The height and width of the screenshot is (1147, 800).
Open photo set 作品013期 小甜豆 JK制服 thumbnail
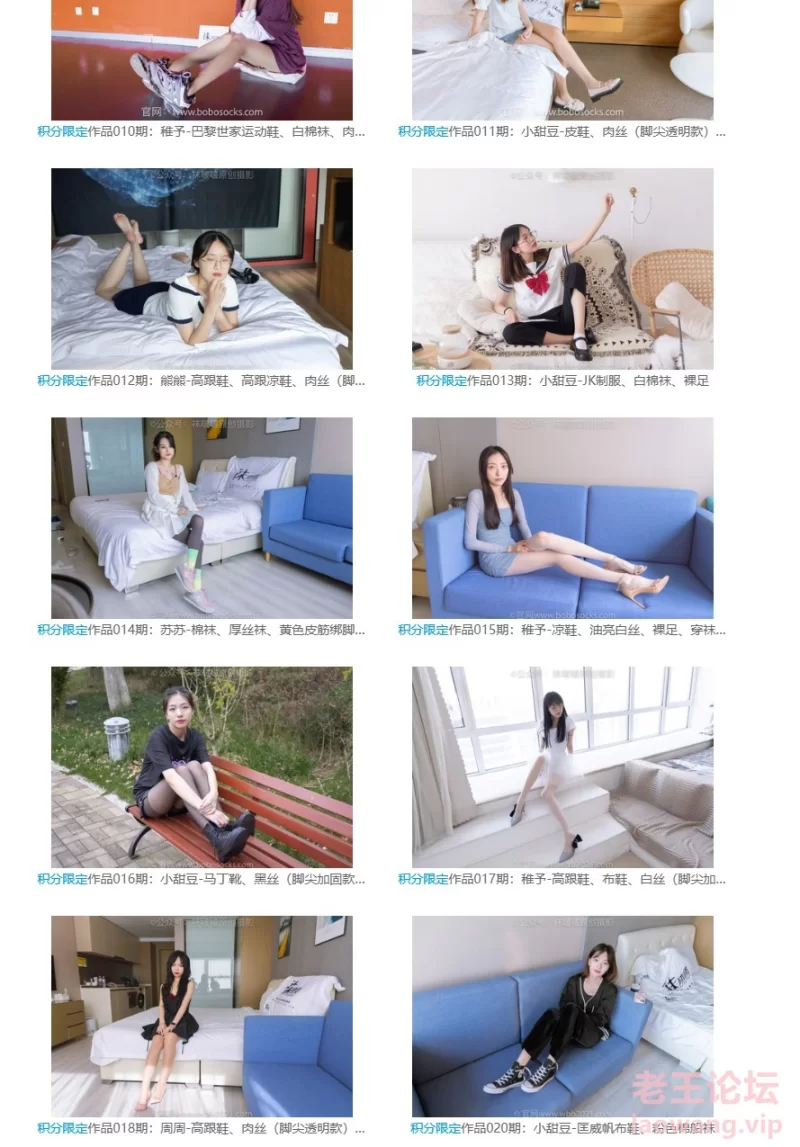(x=562, y=268)
